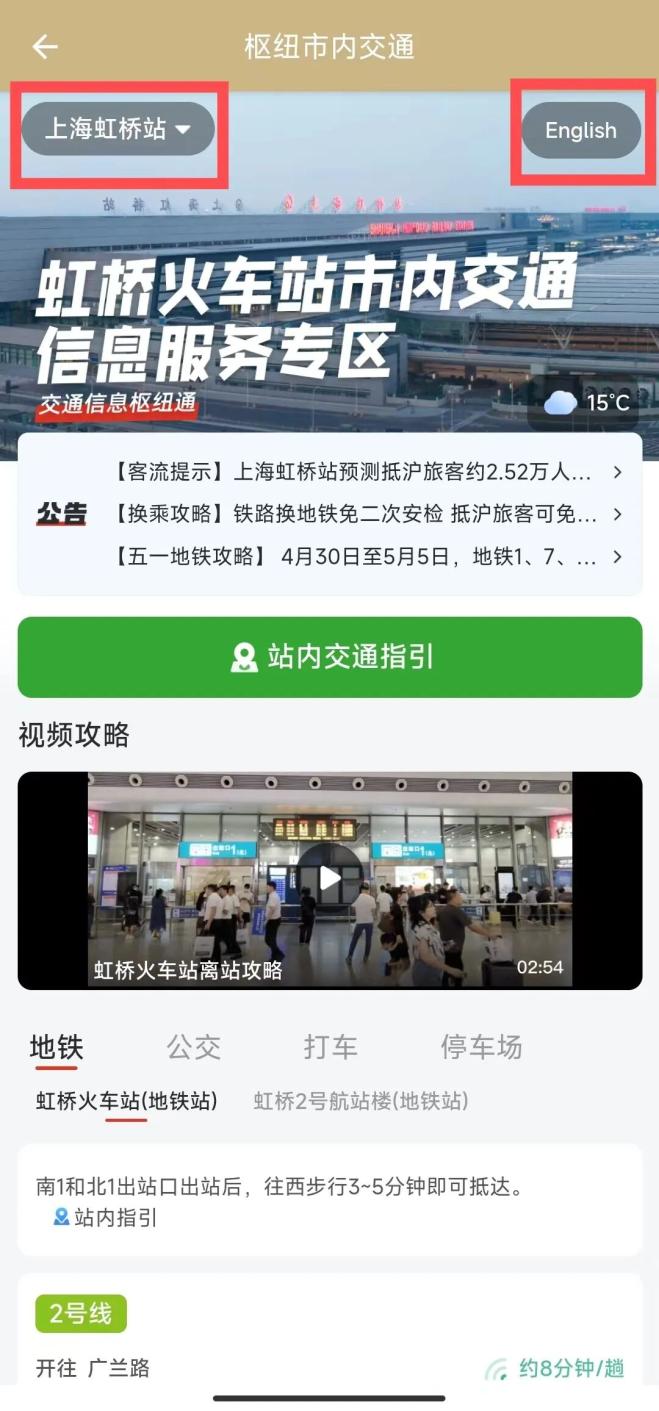Open the 换乘攻略 announcement

[365, 514]
